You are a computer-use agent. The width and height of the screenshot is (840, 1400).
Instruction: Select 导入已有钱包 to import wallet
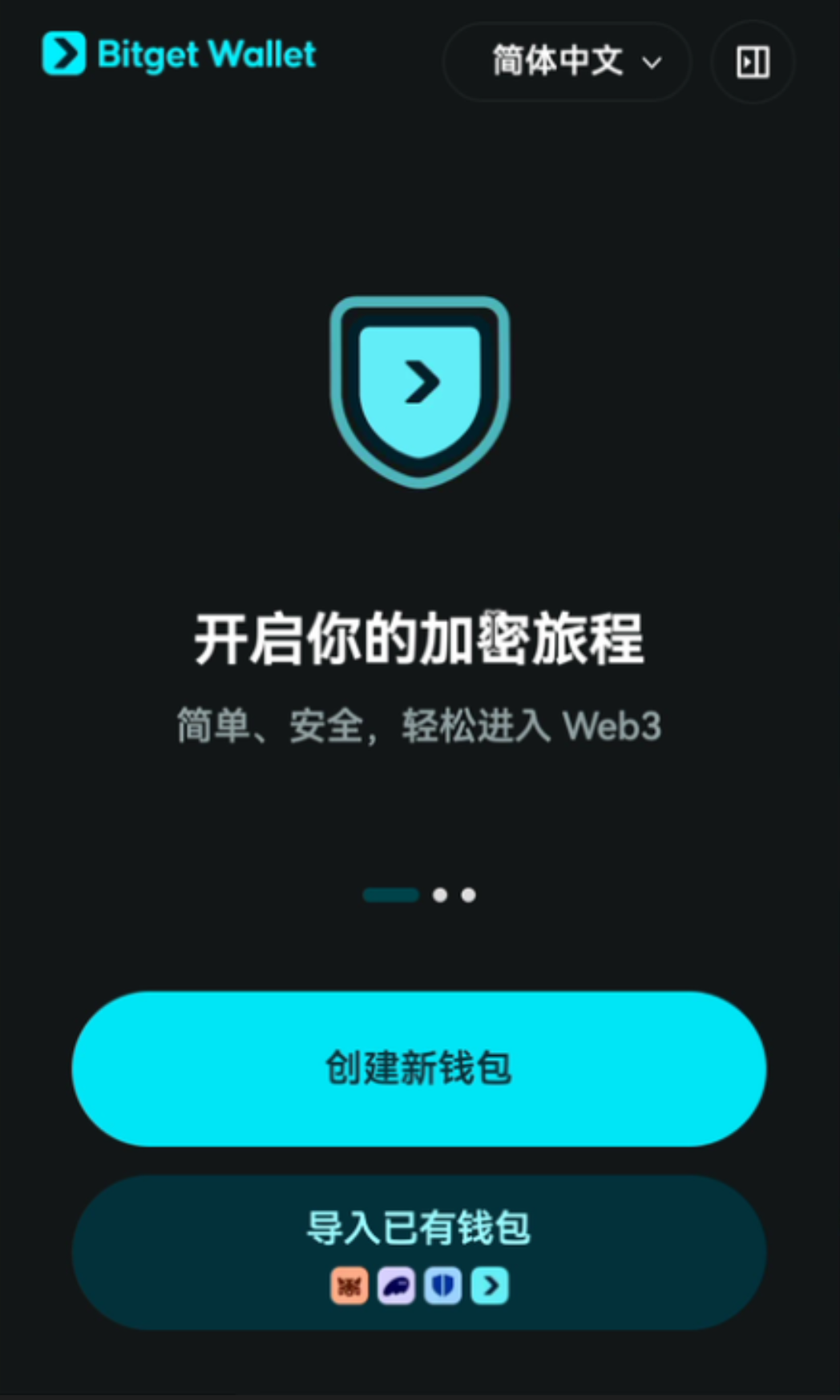coord(419,1251)
